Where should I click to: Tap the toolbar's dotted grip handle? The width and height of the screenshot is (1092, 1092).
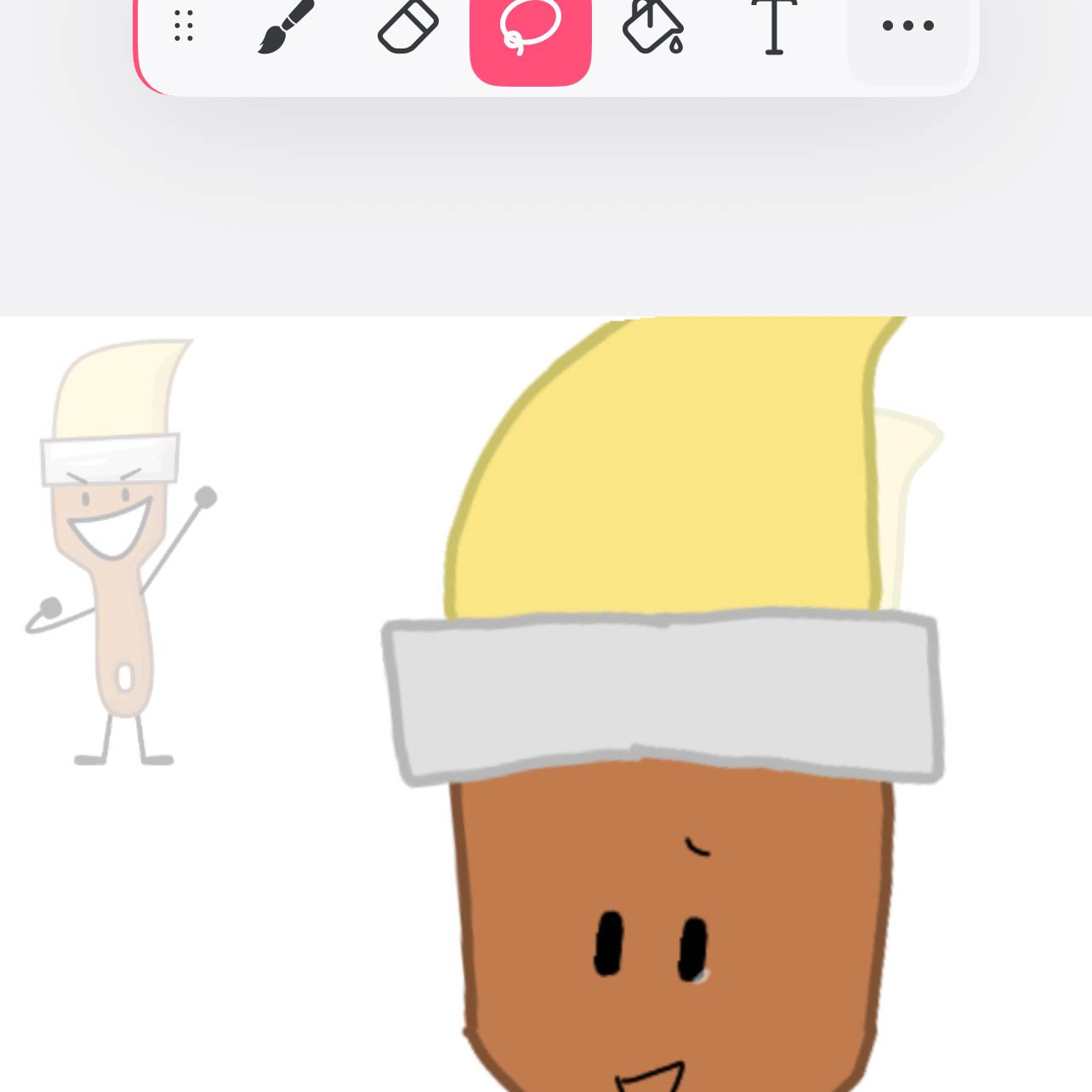pos(184,26)
